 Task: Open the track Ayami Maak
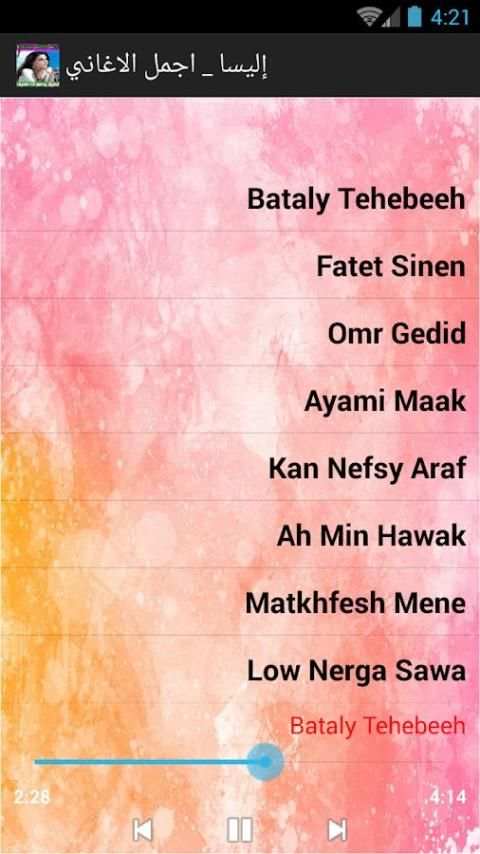tap(240, 400)
